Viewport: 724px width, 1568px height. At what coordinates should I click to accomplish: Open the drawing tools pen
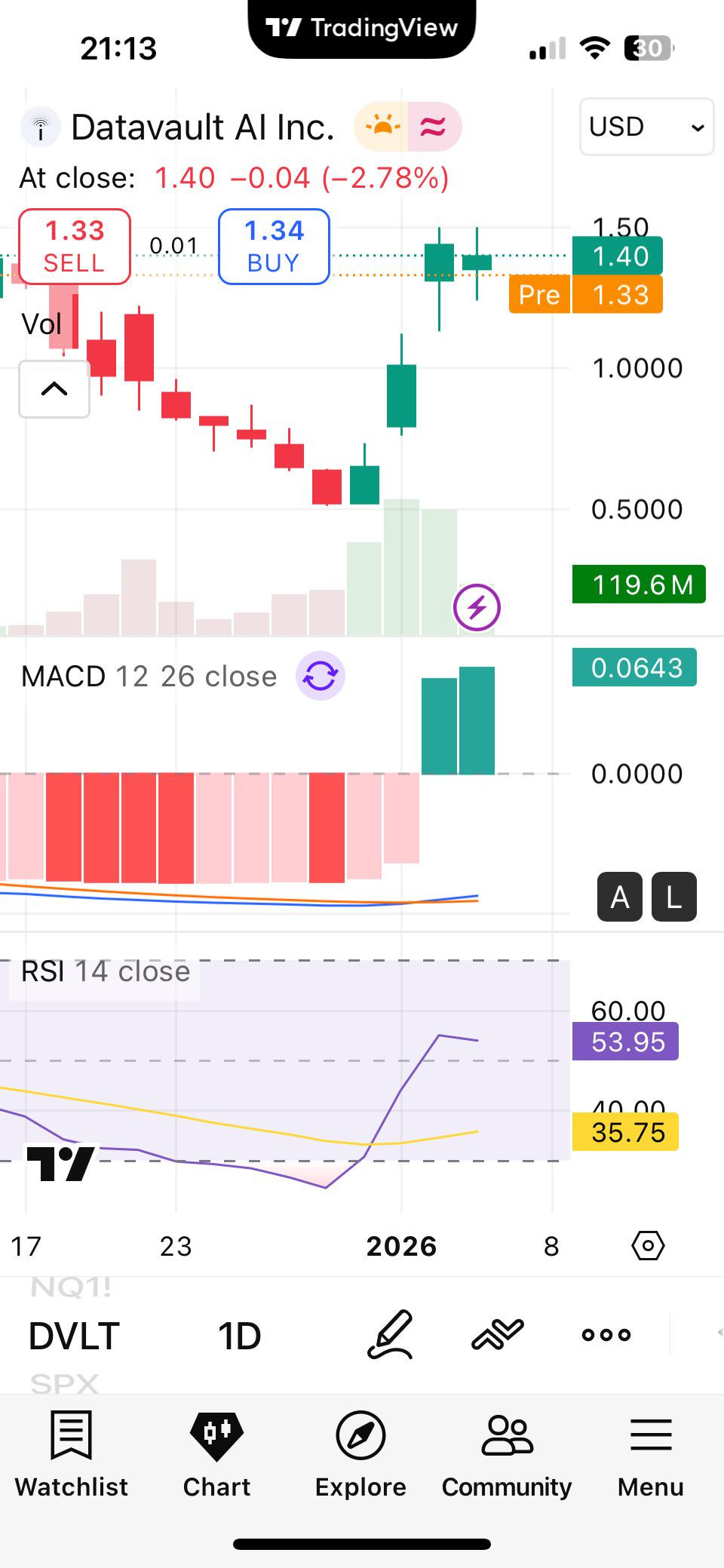390,1334
